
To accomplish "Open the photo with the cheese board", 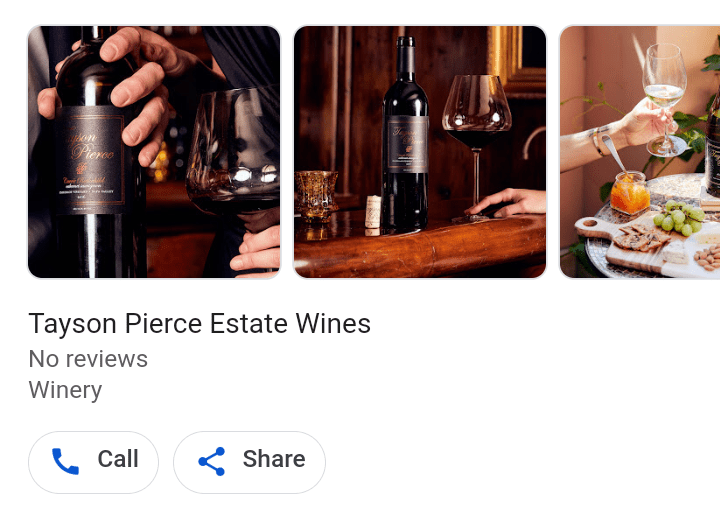I will coord(640,152).
